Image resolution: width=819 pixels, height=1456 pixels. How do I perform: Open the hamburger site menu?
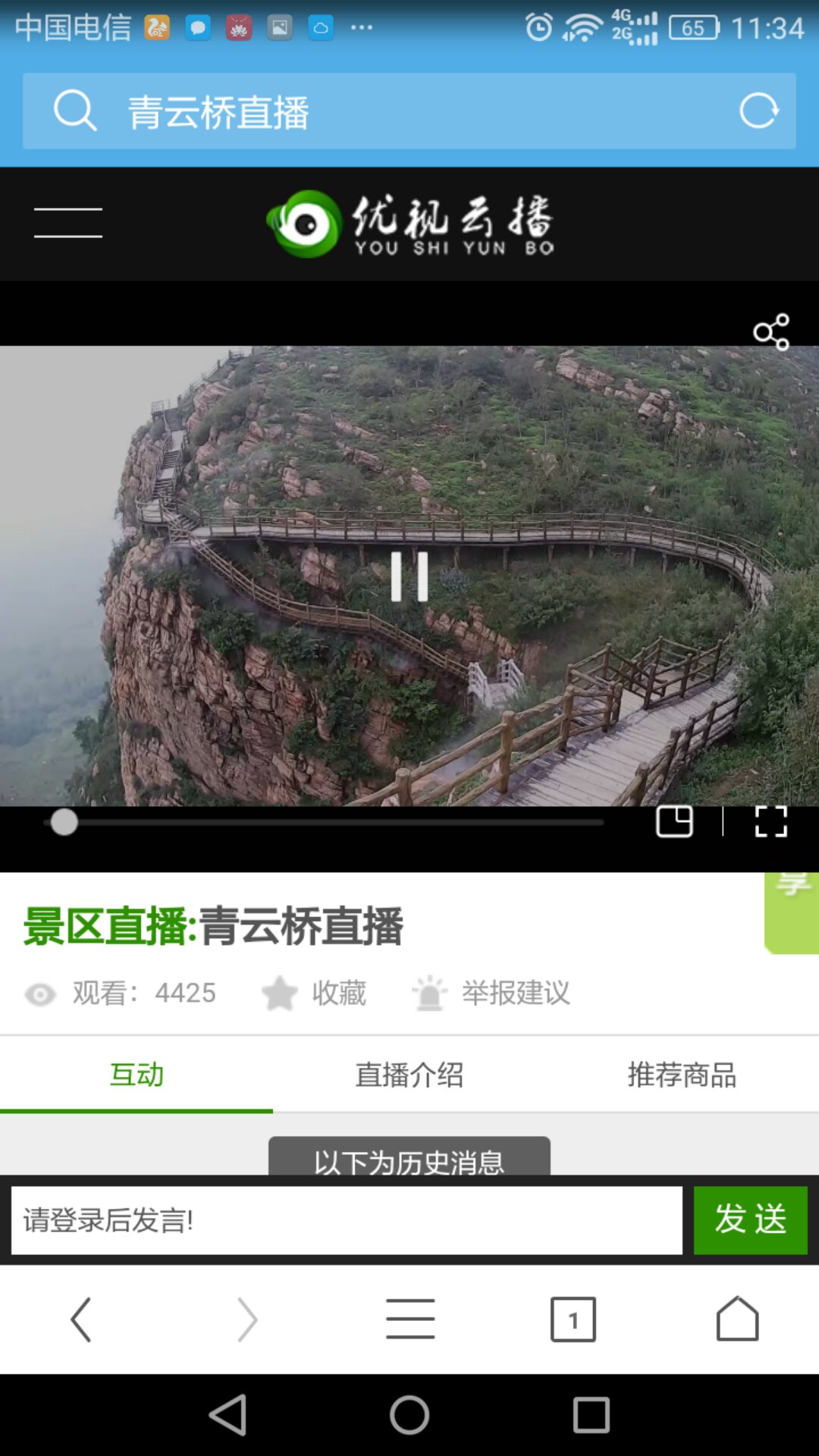pyautogui.click(x=68, y=223)
